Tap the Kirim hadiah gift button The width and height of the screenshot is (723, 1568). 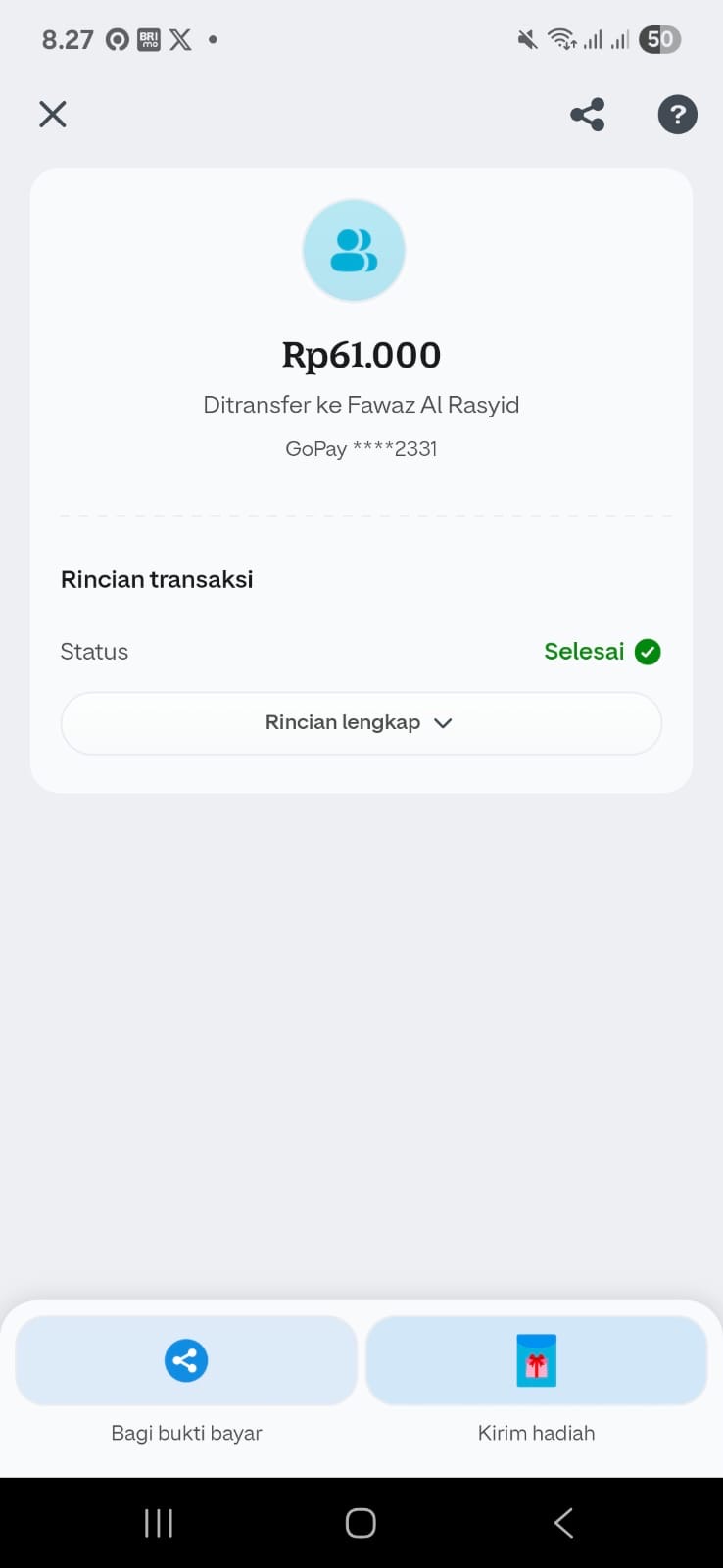(x=536, y=1361)
